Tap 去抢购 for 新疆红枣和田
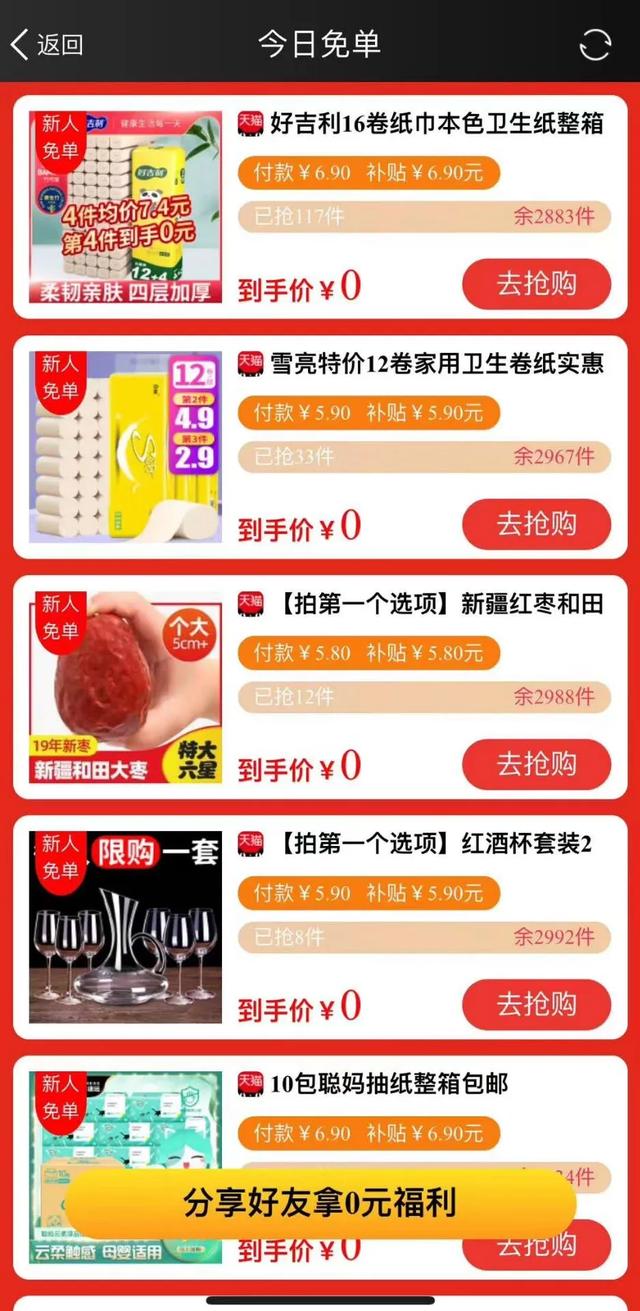This screenshot has height=1311, width=640. [x=536, y=764]
